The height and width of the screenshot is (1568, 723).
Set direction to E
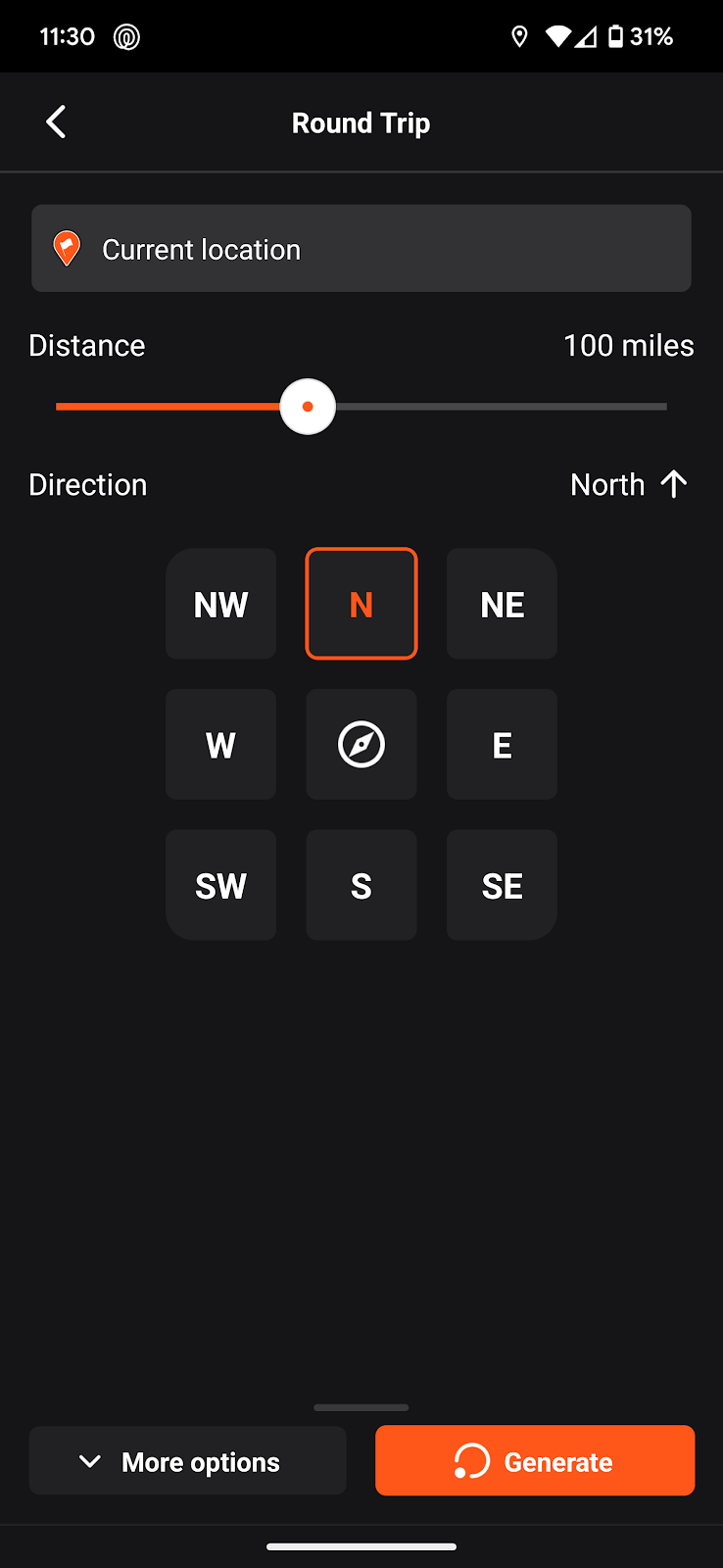click(x=502, y=745)
